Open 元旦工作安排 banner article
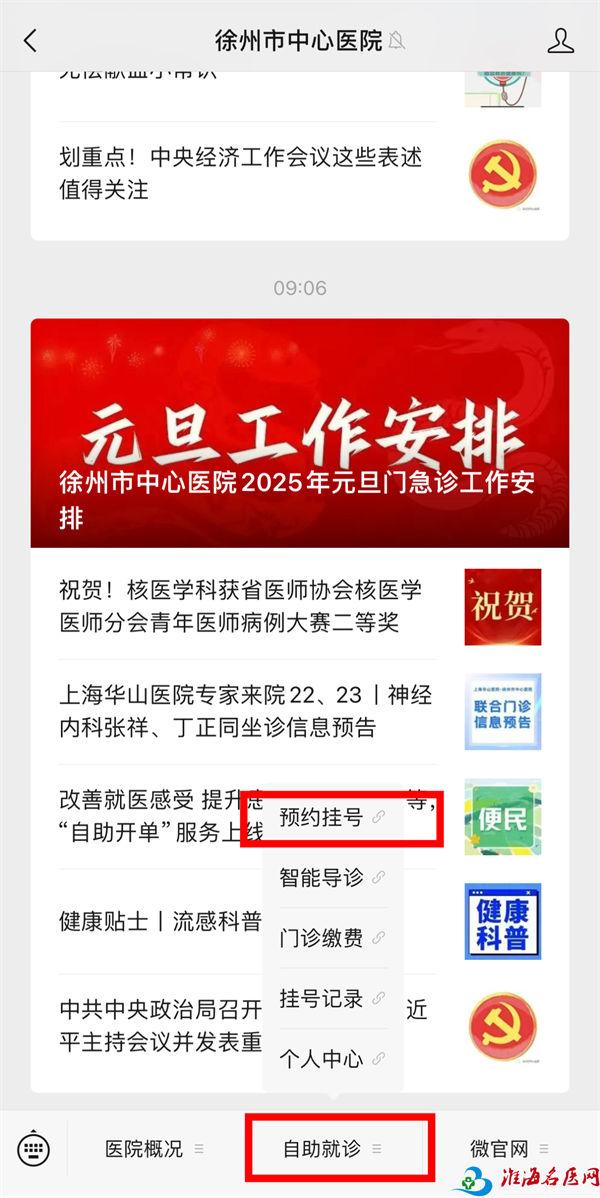The height and width of the screenshot is (1198, 600). [x=299, y=433]
